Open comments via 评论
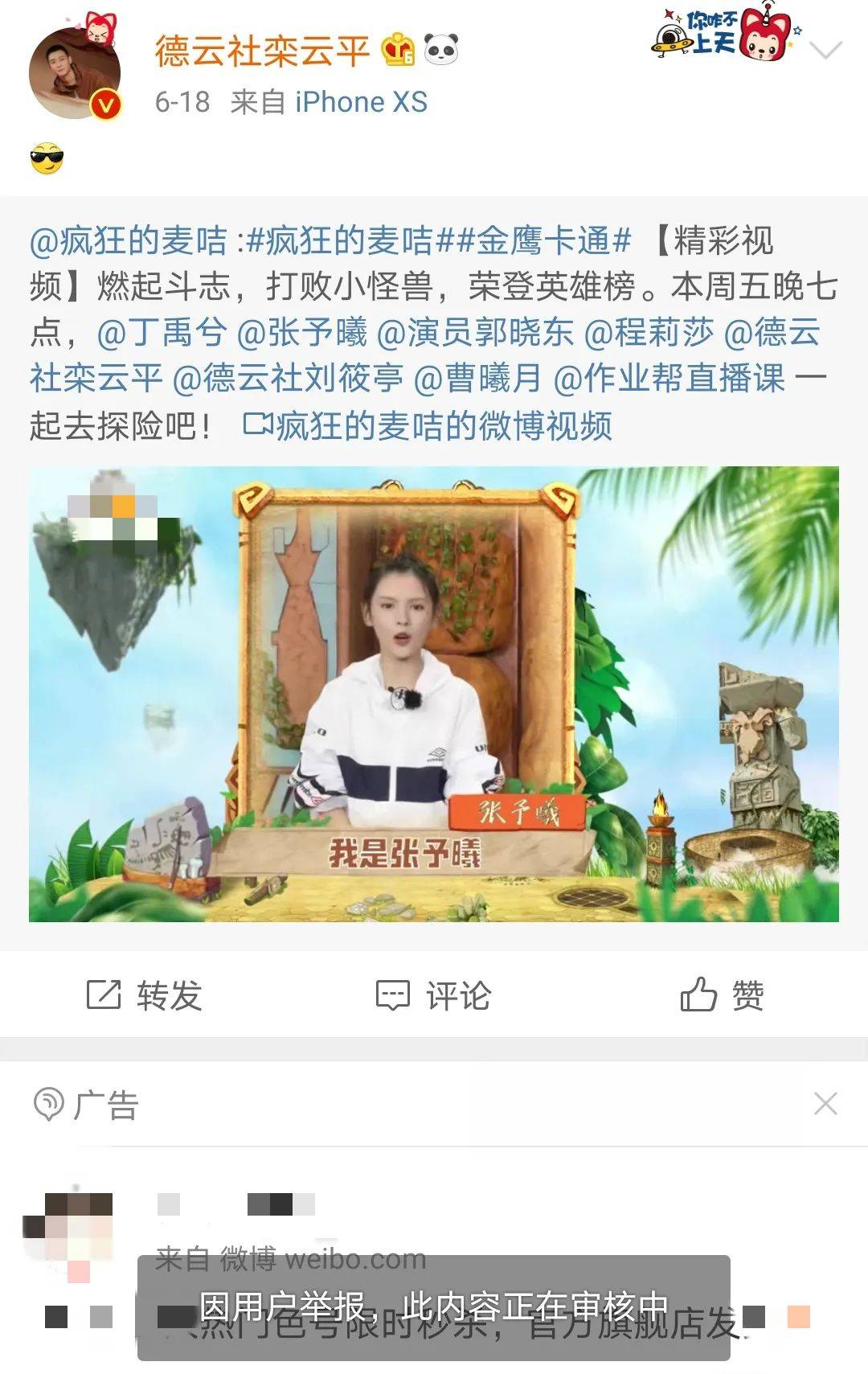Viewport: 868px width, 1374px height. point(434,995)
